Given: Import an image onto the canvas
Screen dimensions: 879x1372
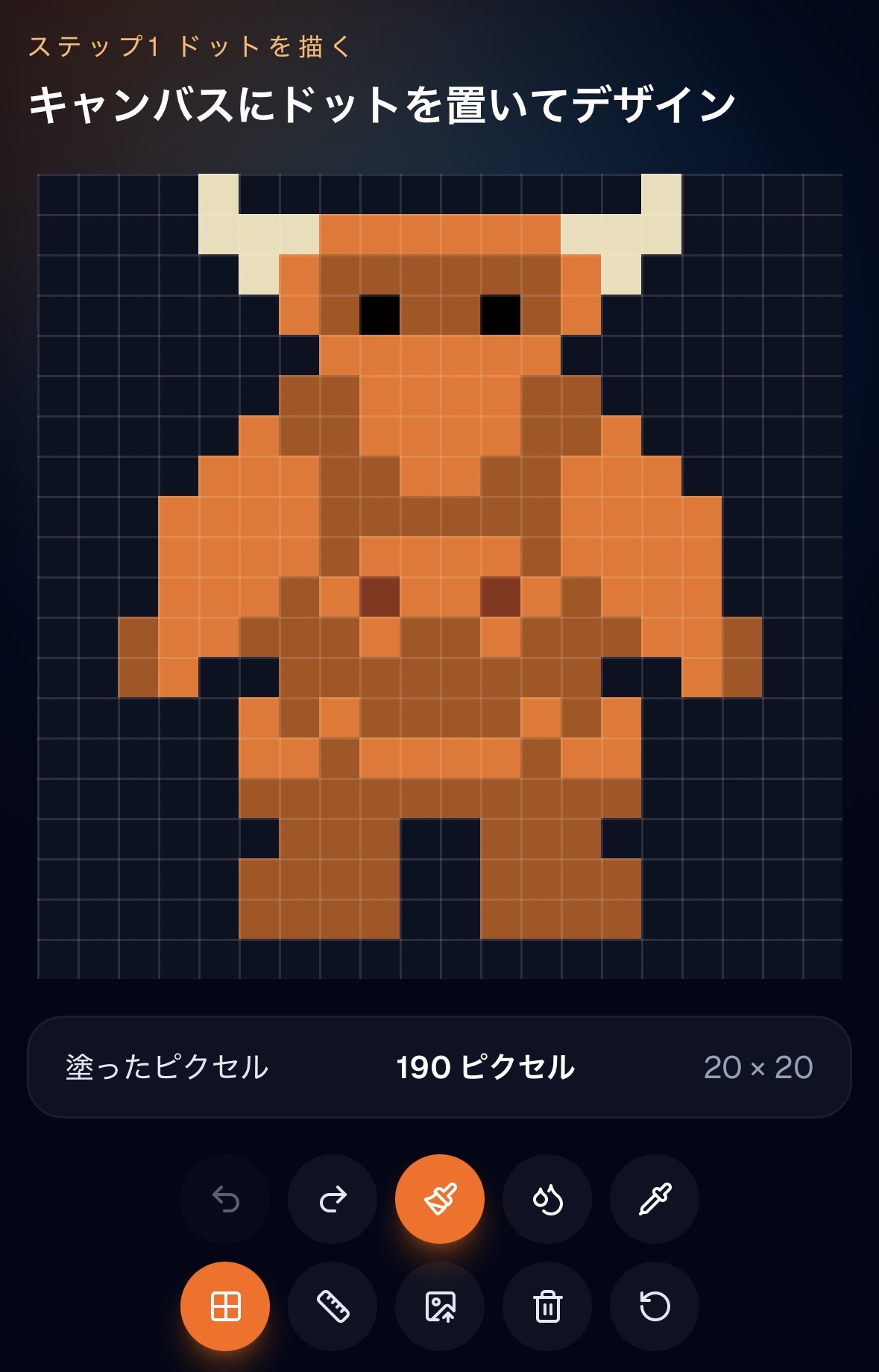Looking at the screenshot, I should tap(440, 1306).
